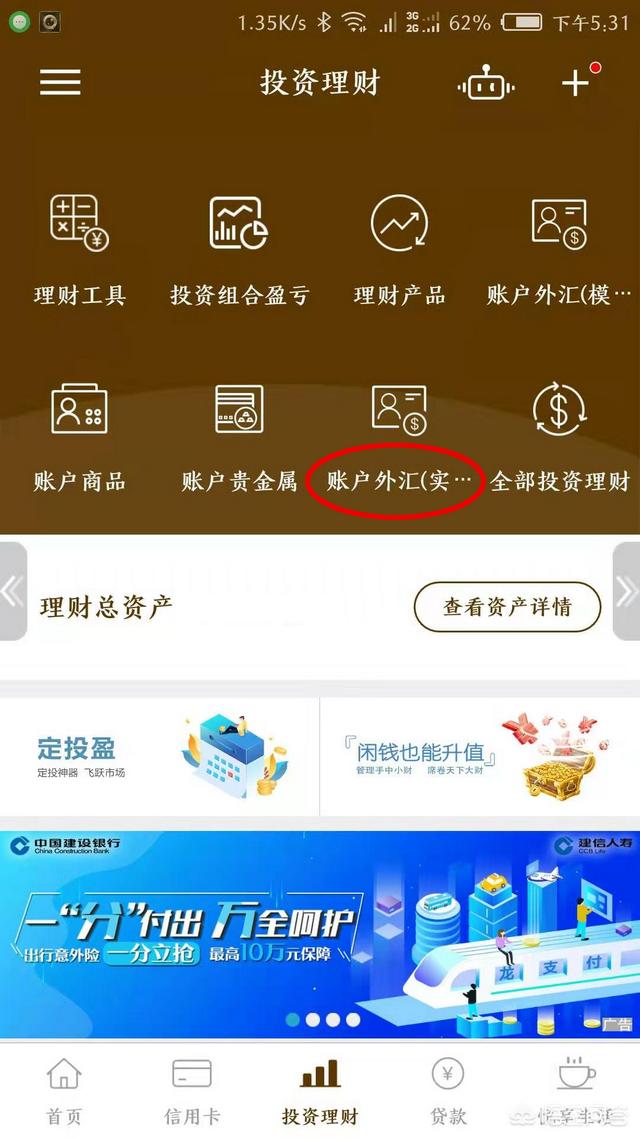The image size is (640, 1138).
Task: Tap the left arrow on the assets card
Action: (12, 591)
